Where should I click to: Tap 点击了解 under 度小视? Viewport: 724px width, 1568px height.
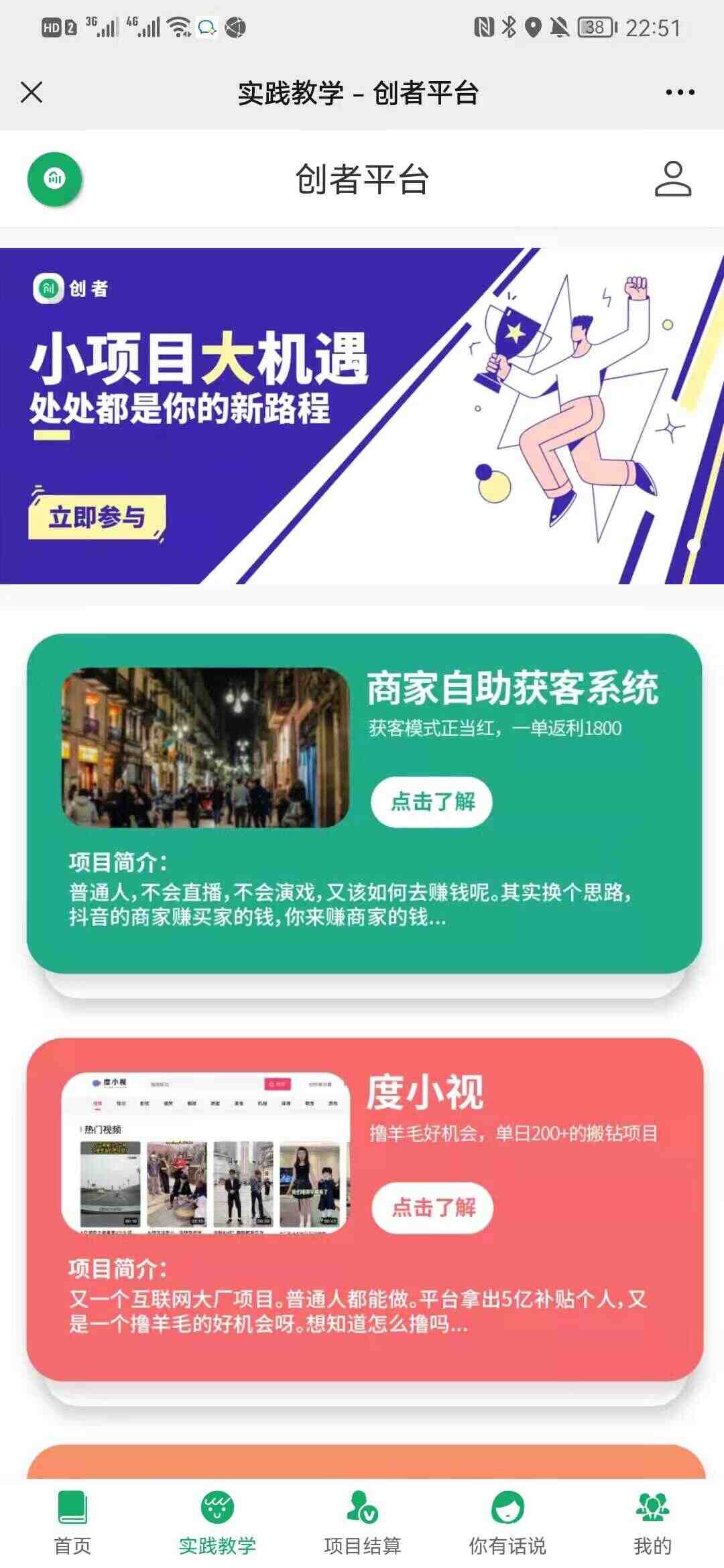click(x=433, y=1207)
